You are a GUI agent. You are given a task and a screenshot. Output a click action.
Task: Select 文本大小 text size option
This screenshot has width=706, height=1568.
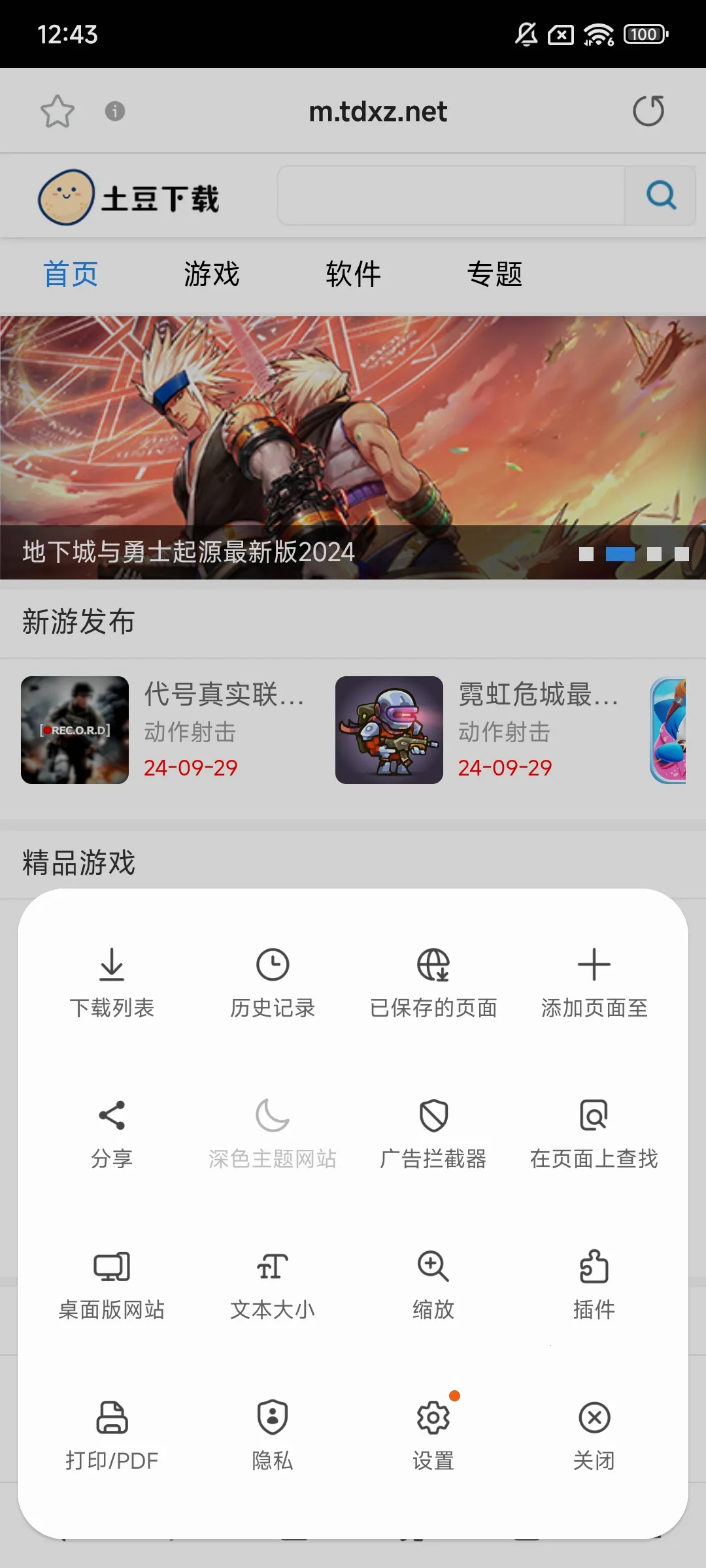coord(272,1286)
